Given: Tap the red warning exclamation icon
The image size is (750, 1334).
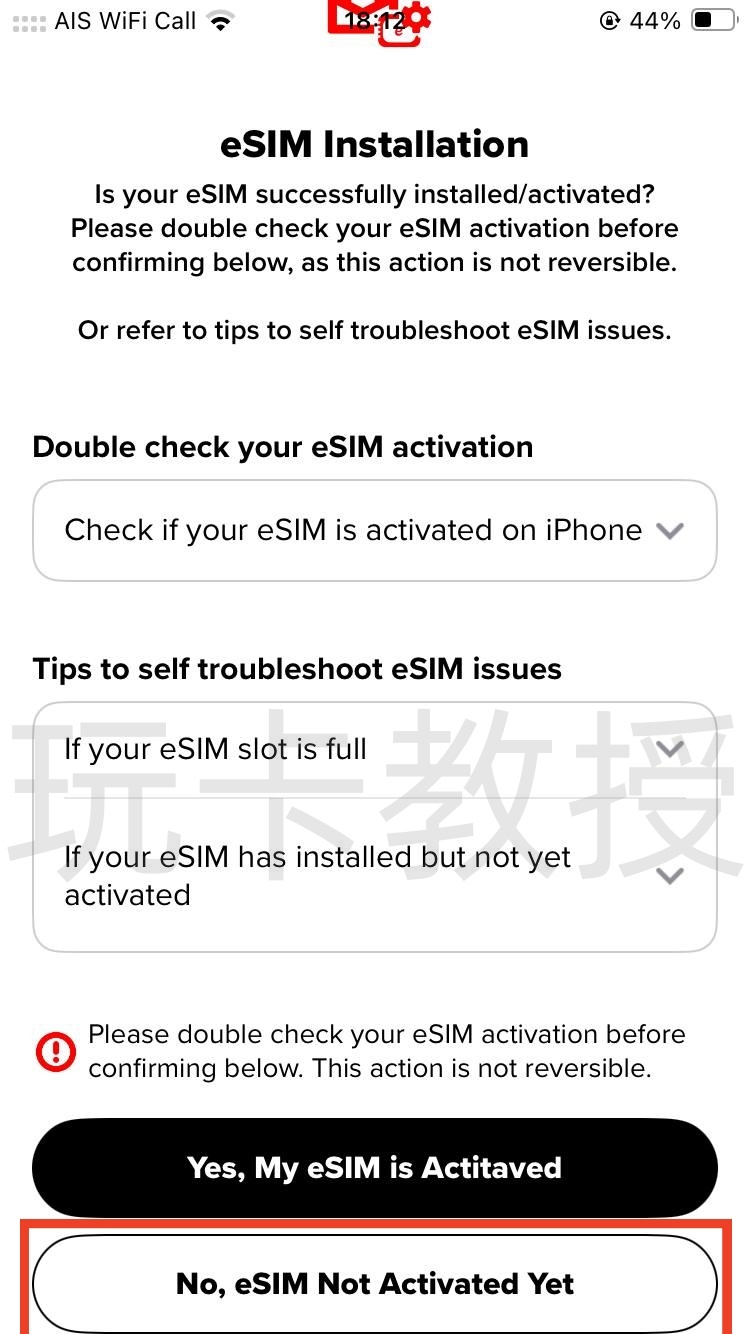Looking at the screenshot, I should (x=57, y=1051).
